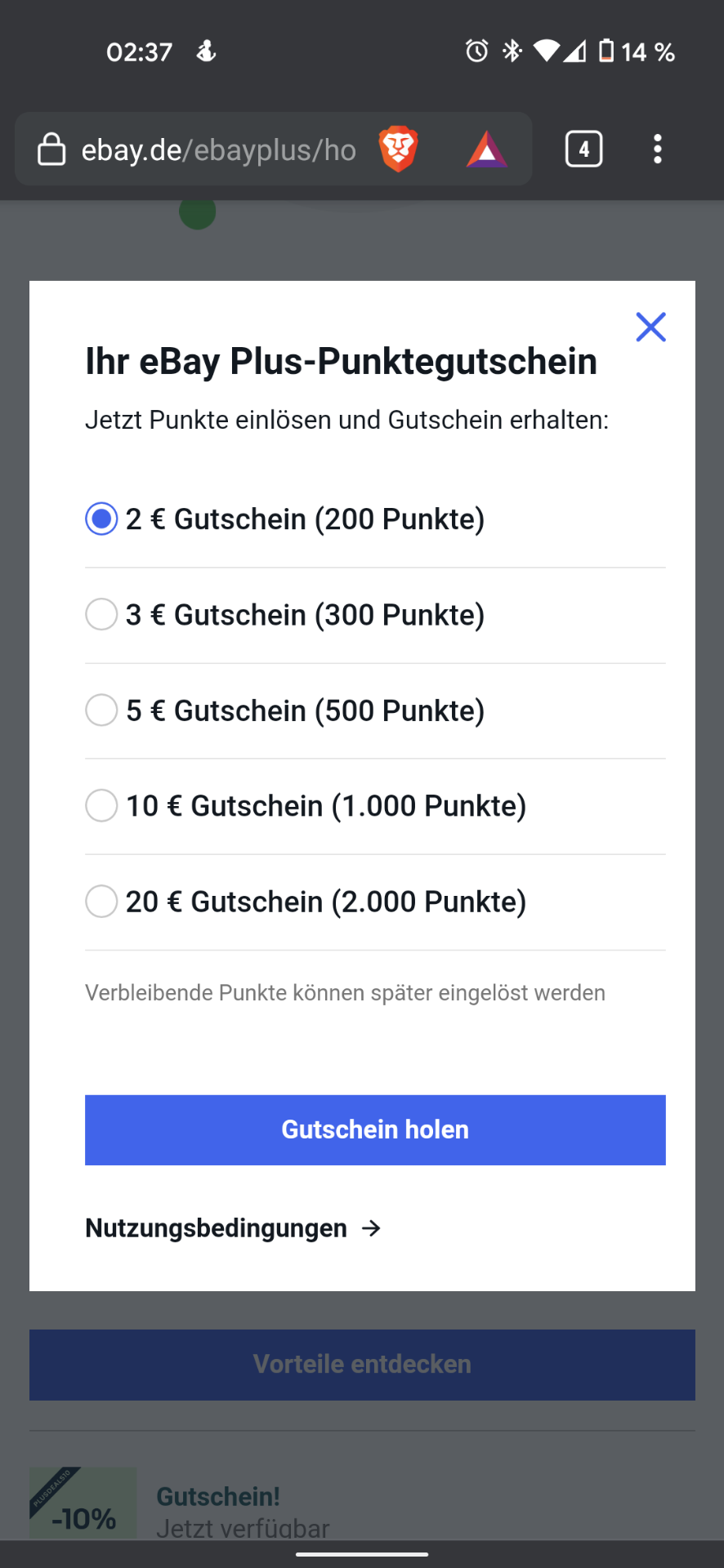Open the browser overflow menu
Viewport: 724px width, 1568px height.
658,149
